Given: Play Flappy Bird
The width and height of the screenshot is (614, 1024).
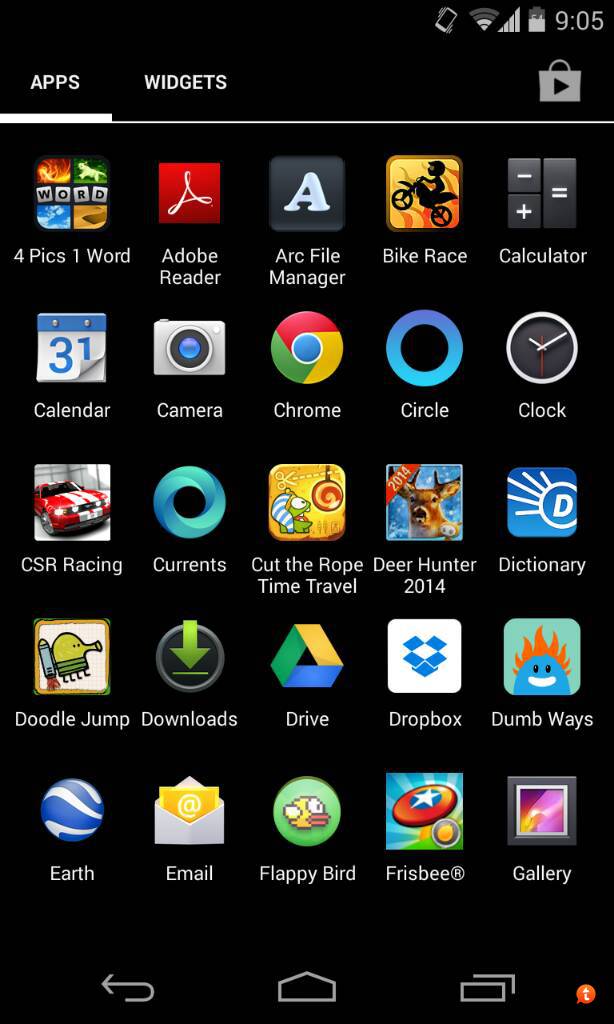Looking at the screenshot, I should pyautogui.click(x=307, y=811).
